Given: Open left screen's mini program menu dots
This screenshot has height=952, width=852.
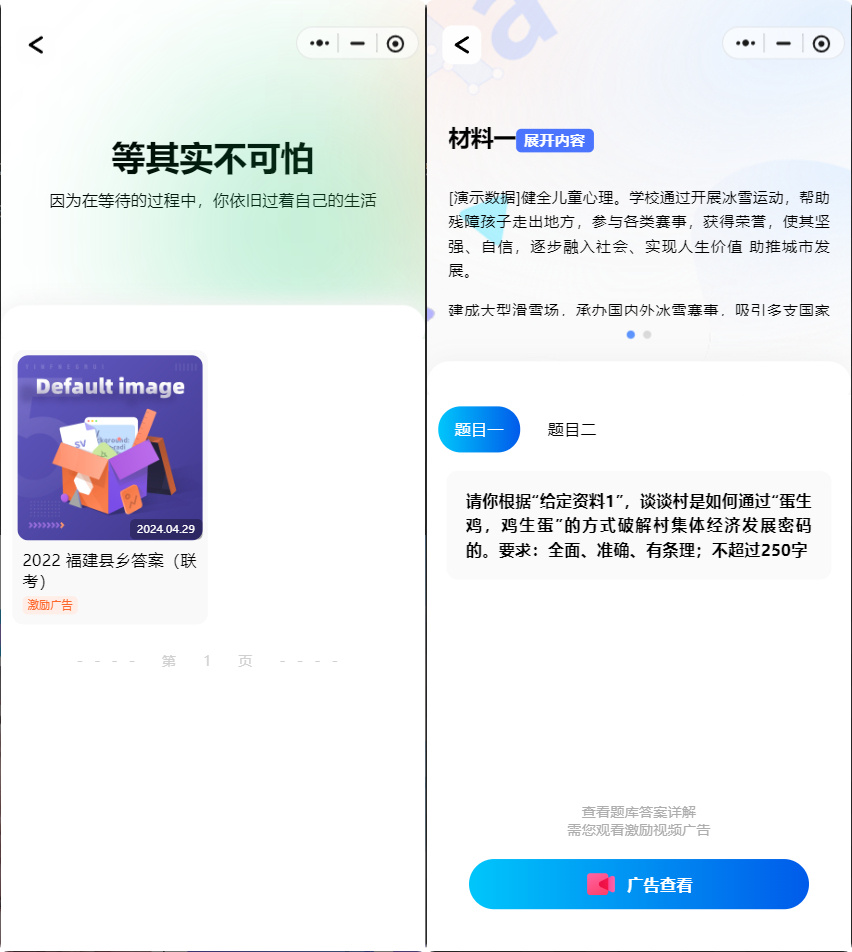Looking at the screenshot, I should tap(319, 43).
